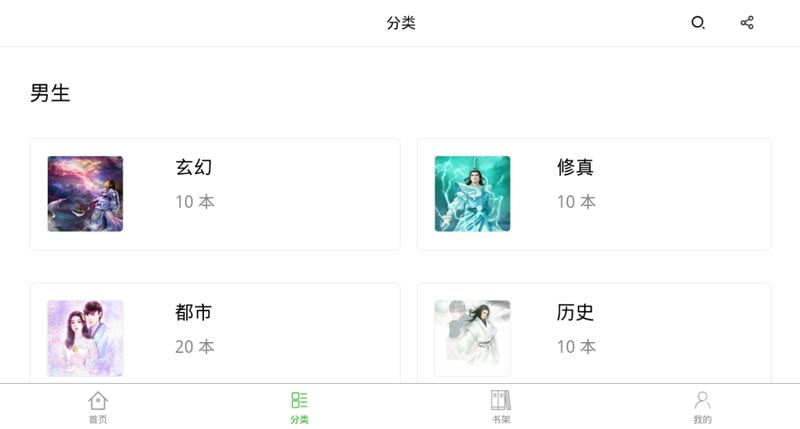Go to the 书架 tab
The image size is (800, 429).
501,407
